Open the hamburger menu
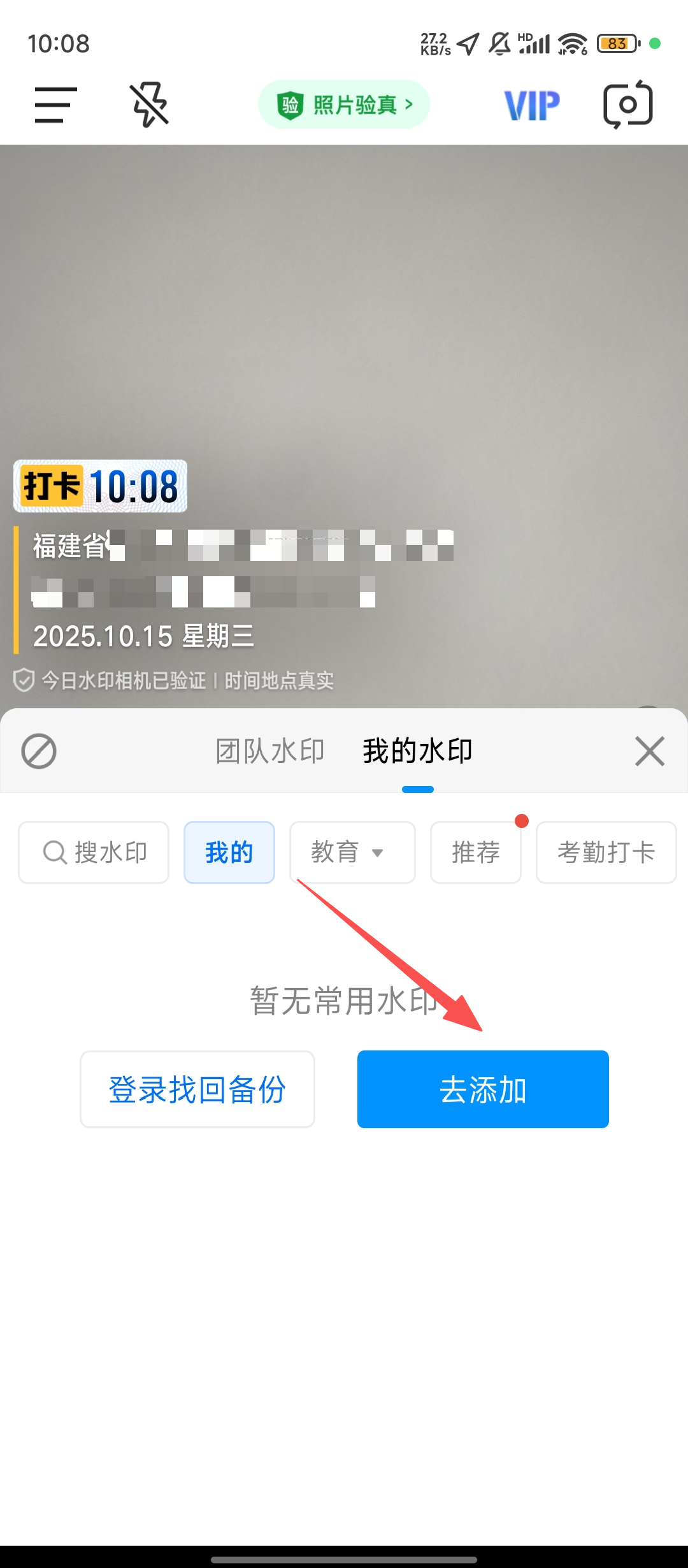 click(56, 105)
